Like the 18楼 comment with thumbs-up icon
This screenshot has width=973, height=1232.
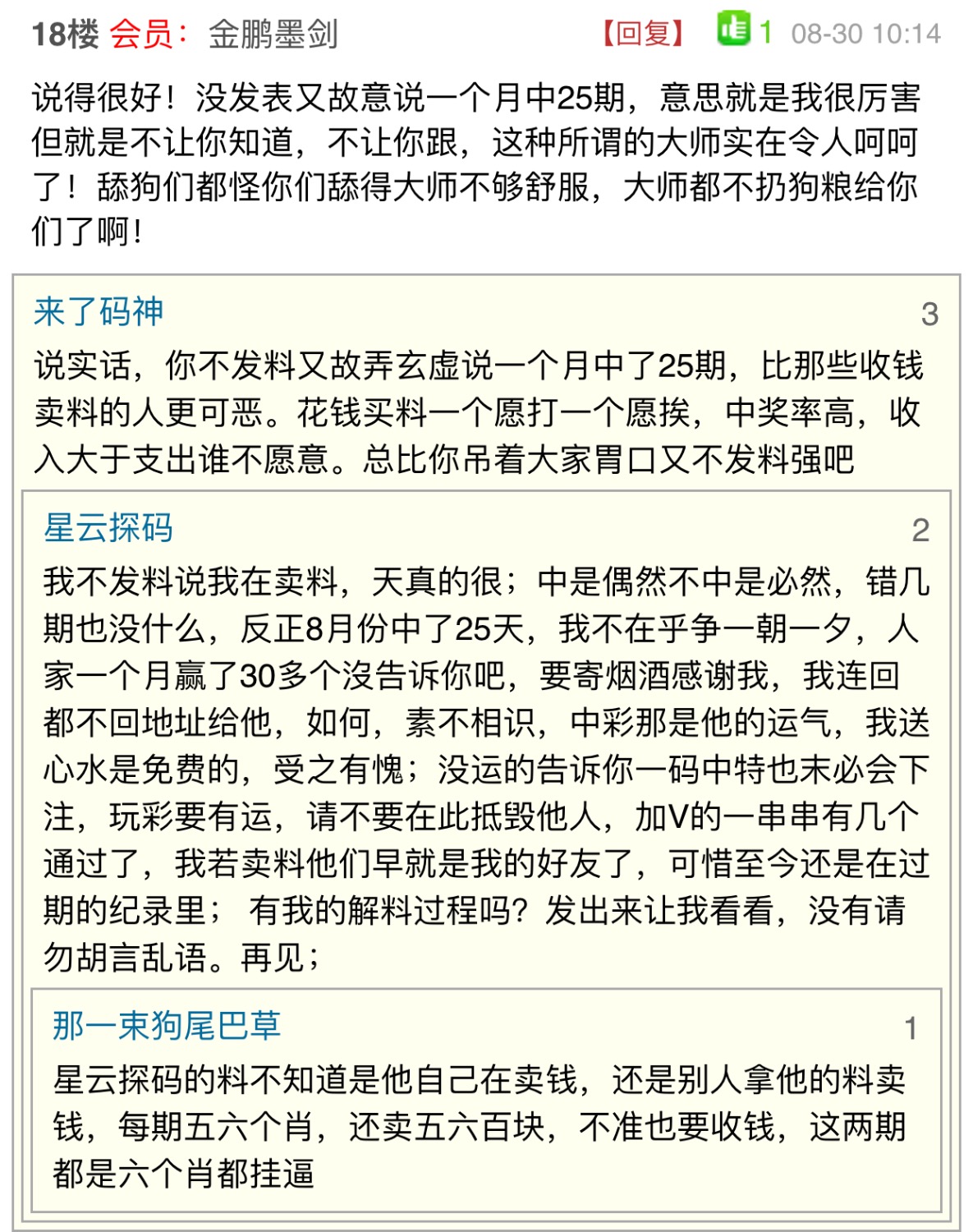click(732, 30)
